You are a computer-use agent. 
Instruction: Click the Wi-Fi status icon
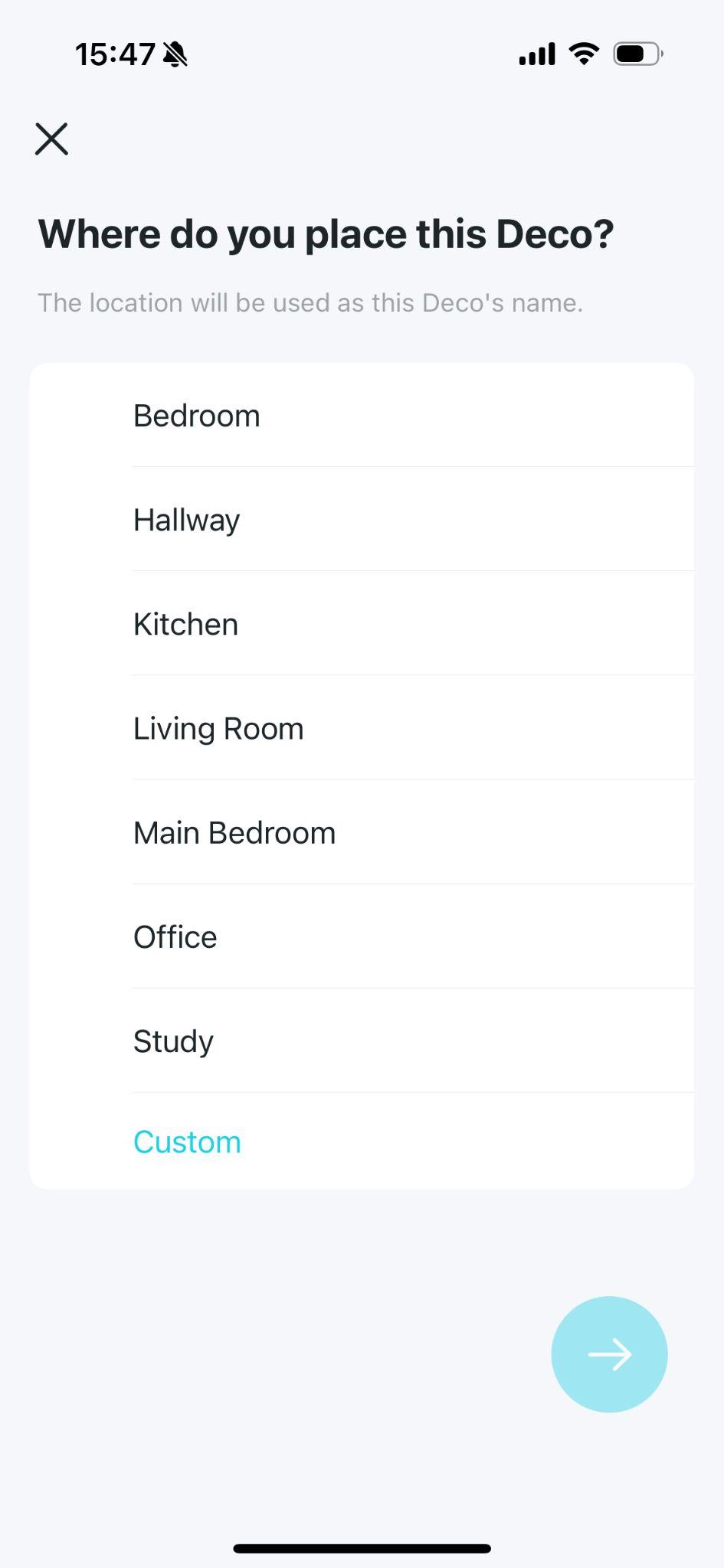click(x=583, y=54)
